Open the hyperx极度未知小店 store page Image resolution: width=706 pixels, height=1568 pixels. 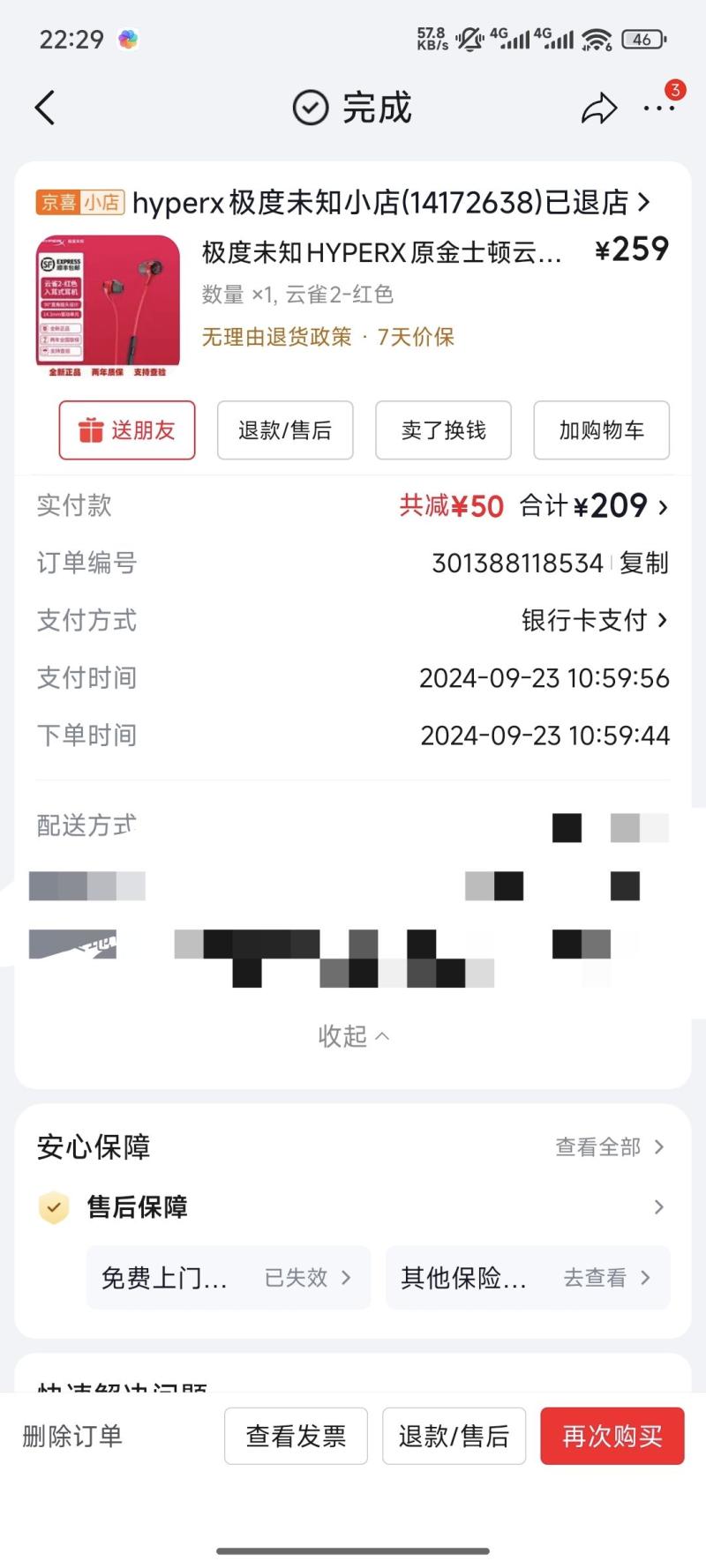pyautogui.click(x=388, y=203)
